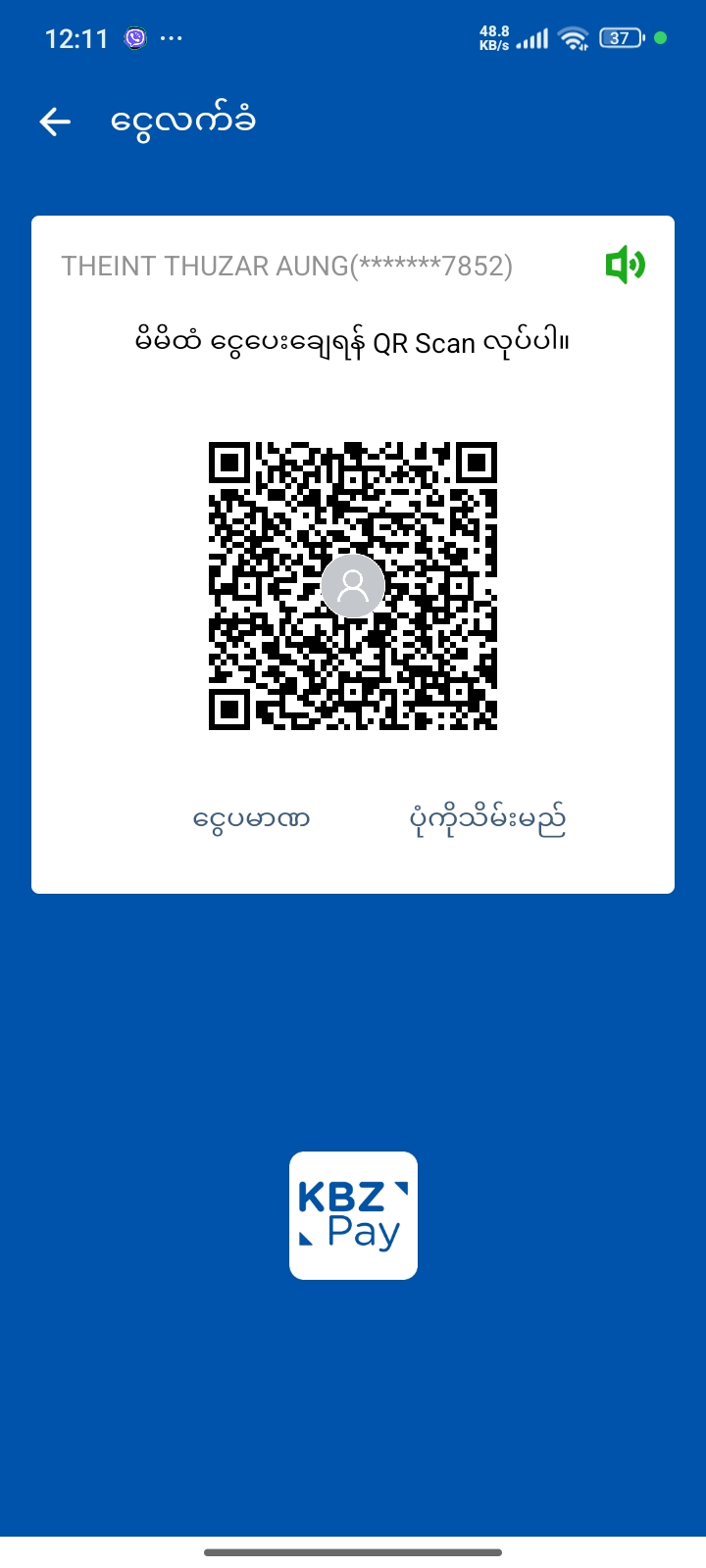The image size is (706, 1568).
Task: Tap ငွေပမာဏ to set amount
Action: point(251,818)
